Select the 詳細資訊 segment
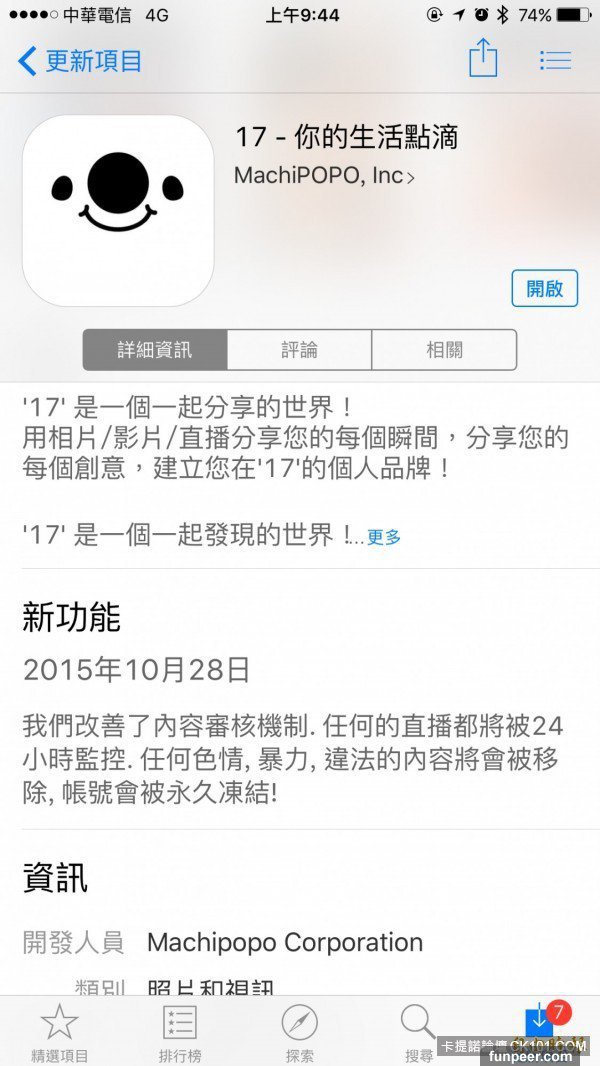The image size is (600, 1066). [155, 350]
